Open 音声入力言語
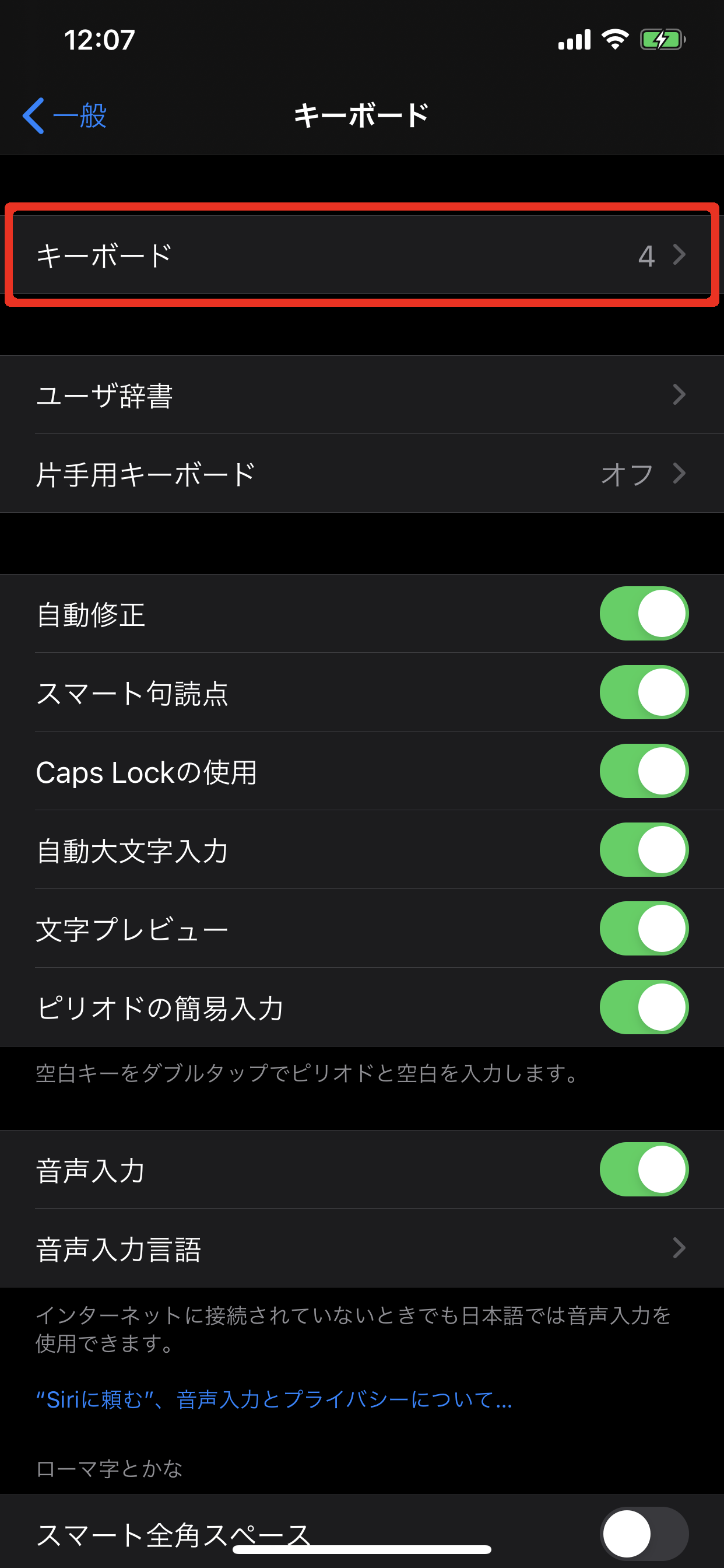Viewport: 724px width, 1568px height. (x=361, y=1248)
